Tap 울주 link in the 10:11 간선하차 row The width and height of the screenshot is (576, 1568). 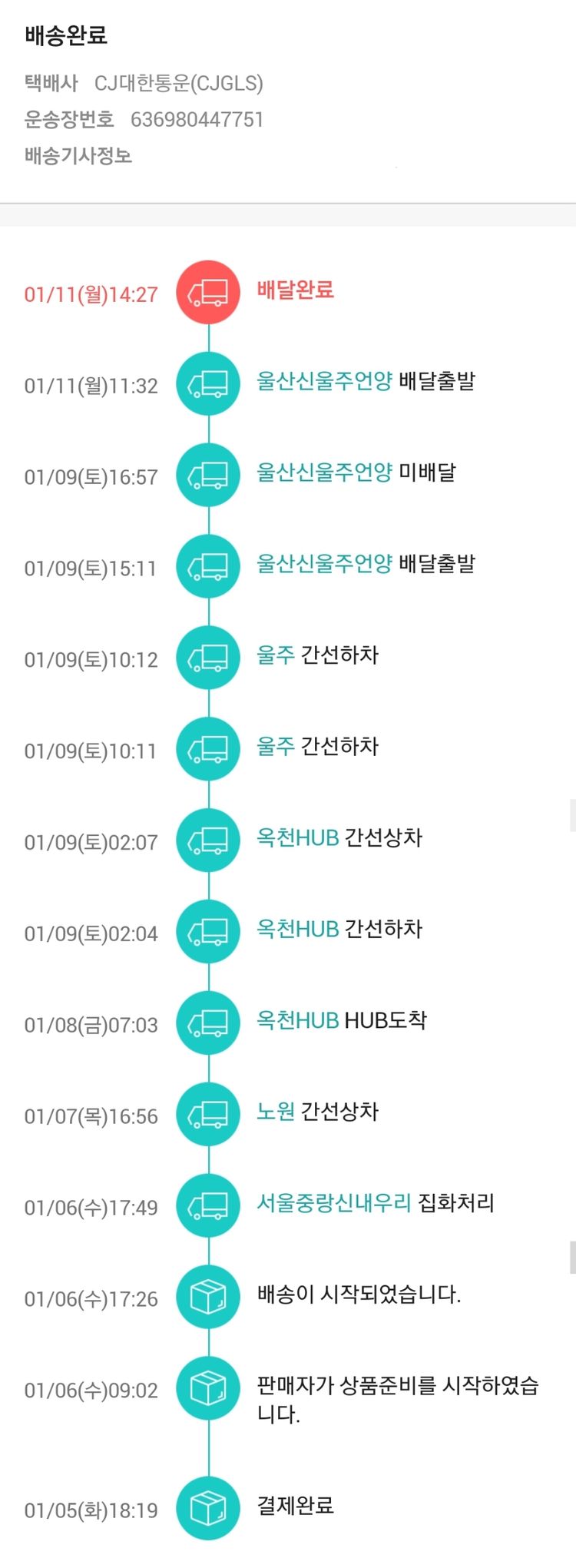point(276,747)
